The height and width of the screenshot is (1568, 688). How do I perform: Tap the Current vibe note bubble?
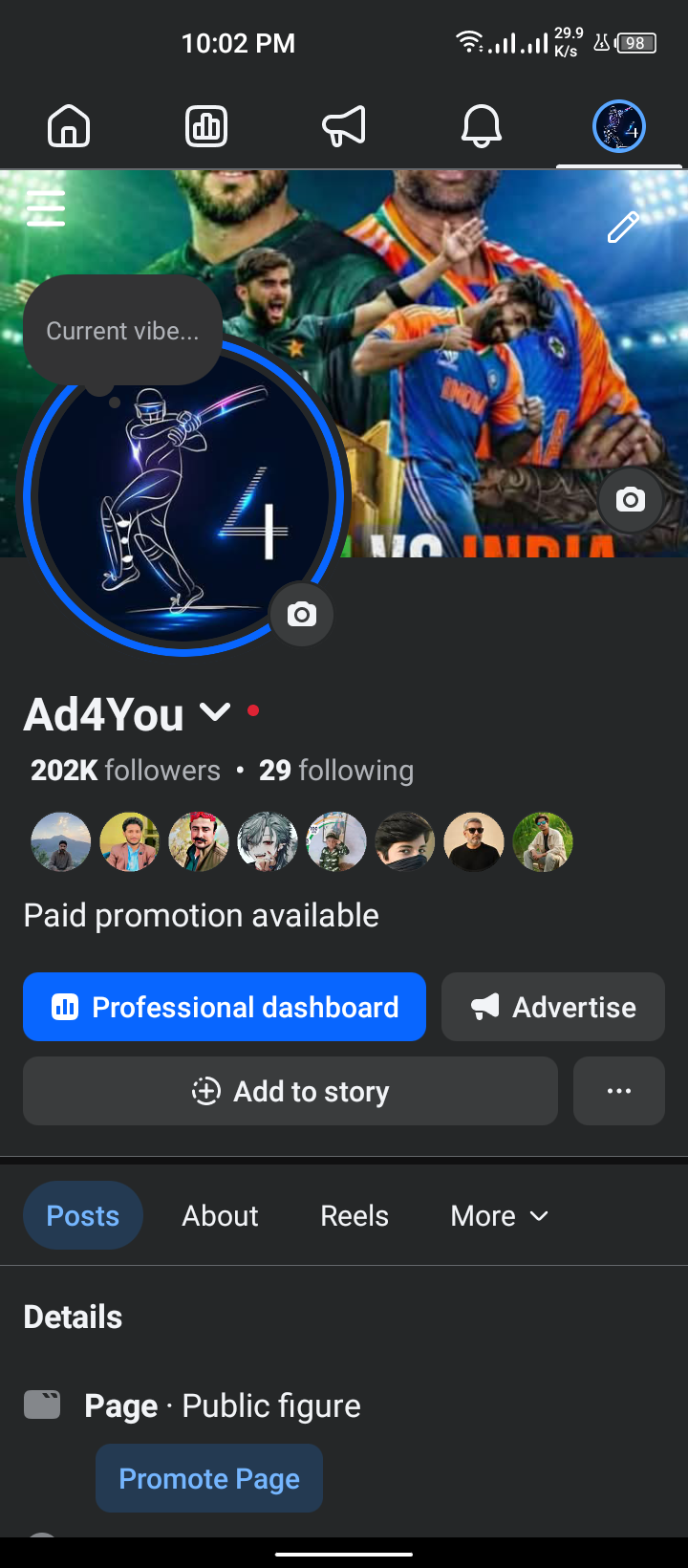click(x=122, y=331)
